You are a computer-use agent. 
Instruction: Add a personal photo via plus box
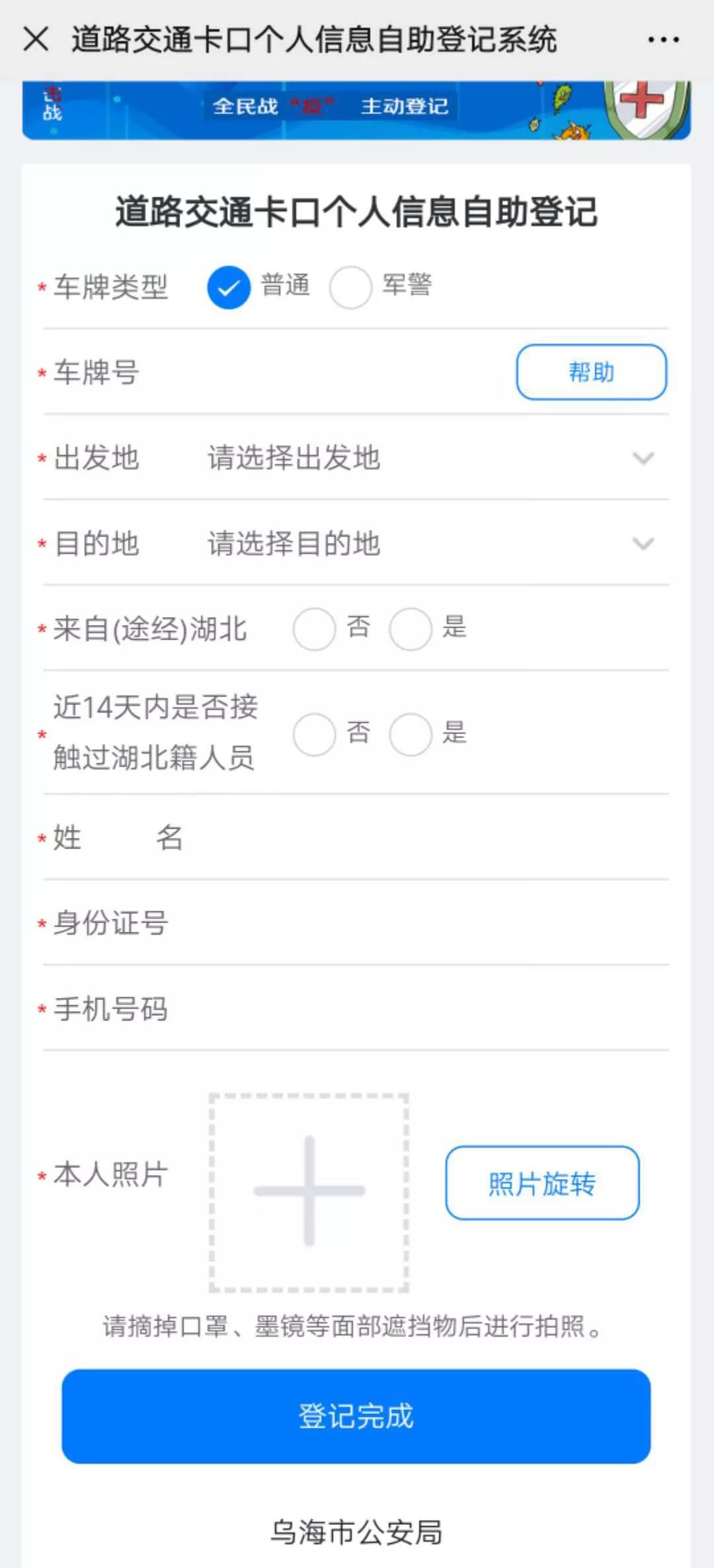point(309,1192)
